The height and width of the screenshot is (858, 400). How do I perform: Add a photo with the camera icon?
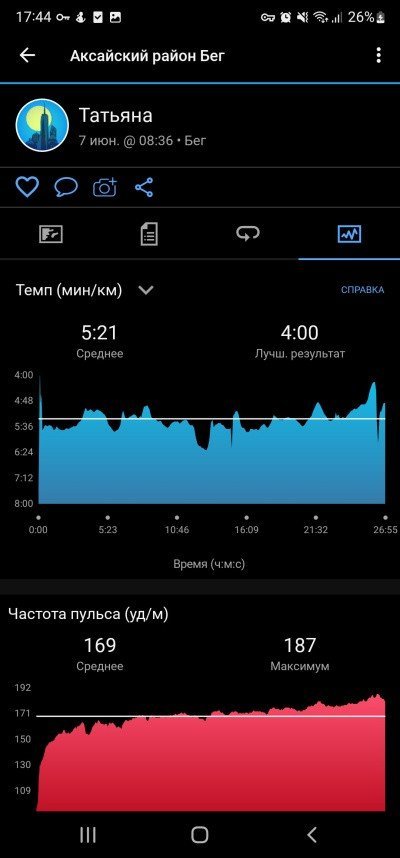(x=105, y=187)
